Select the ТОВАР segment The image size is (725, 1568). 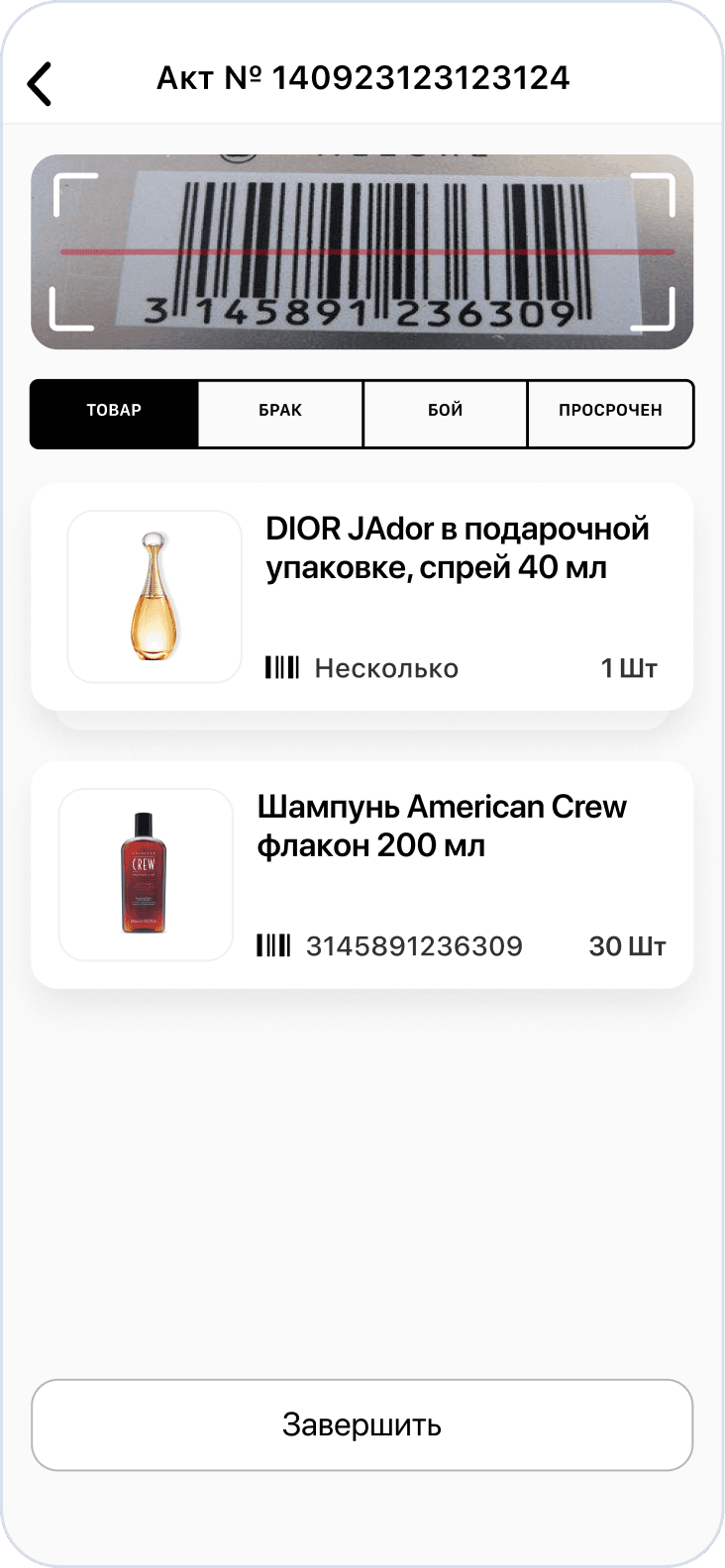click(x=114, y=411)
